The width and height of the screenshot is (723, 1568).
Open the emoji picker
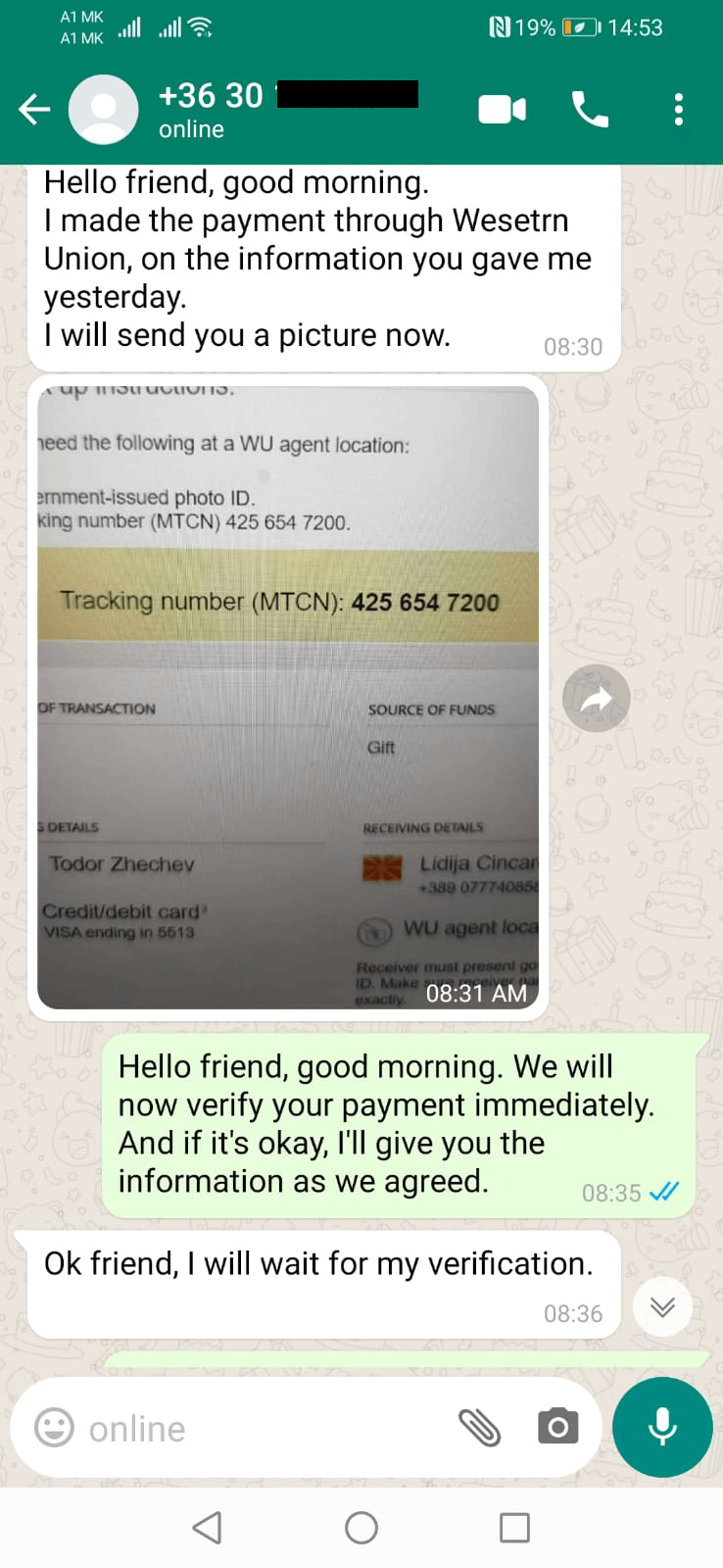(54, 1428)
